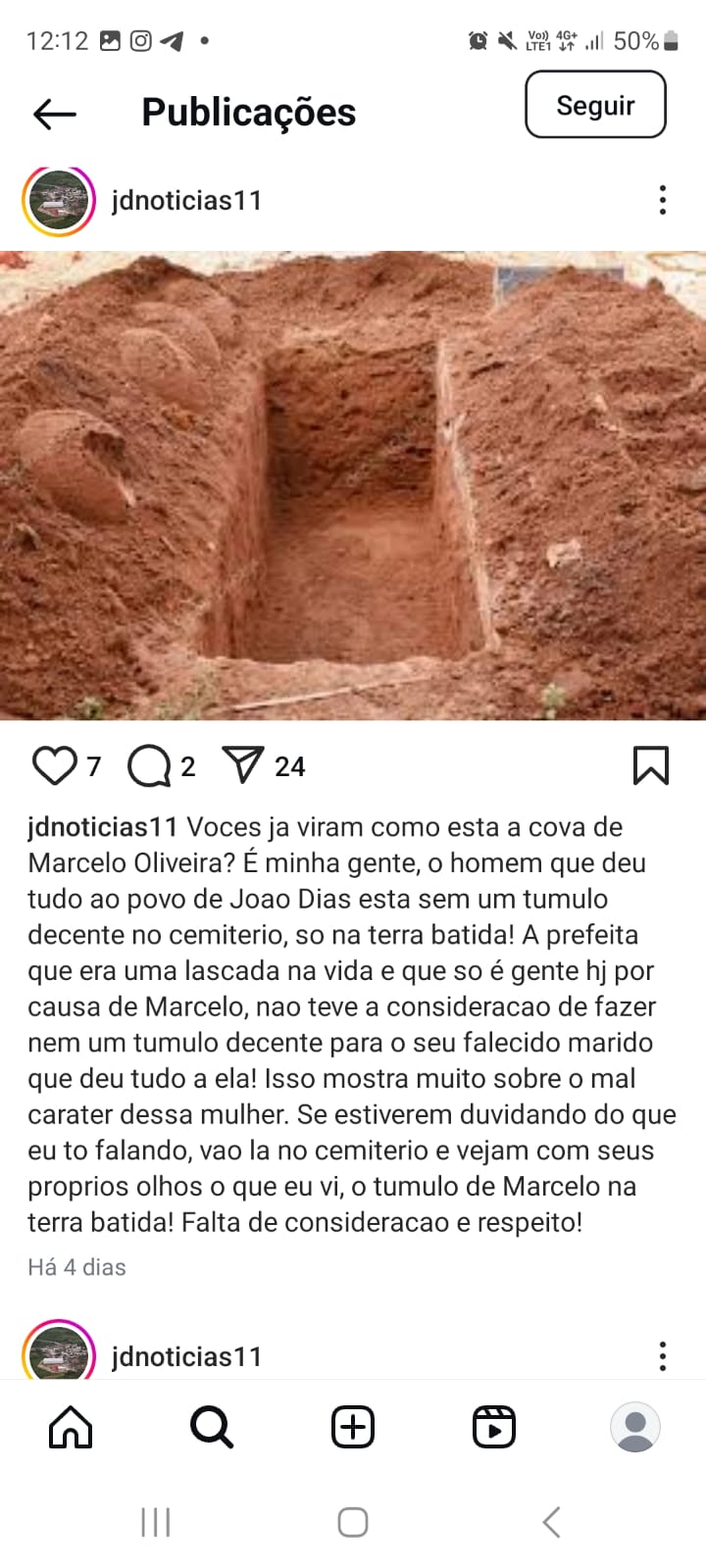This screenshot has height=1568, width=706.
Task: Go back using the top arrow
Action: coord(55,114)
